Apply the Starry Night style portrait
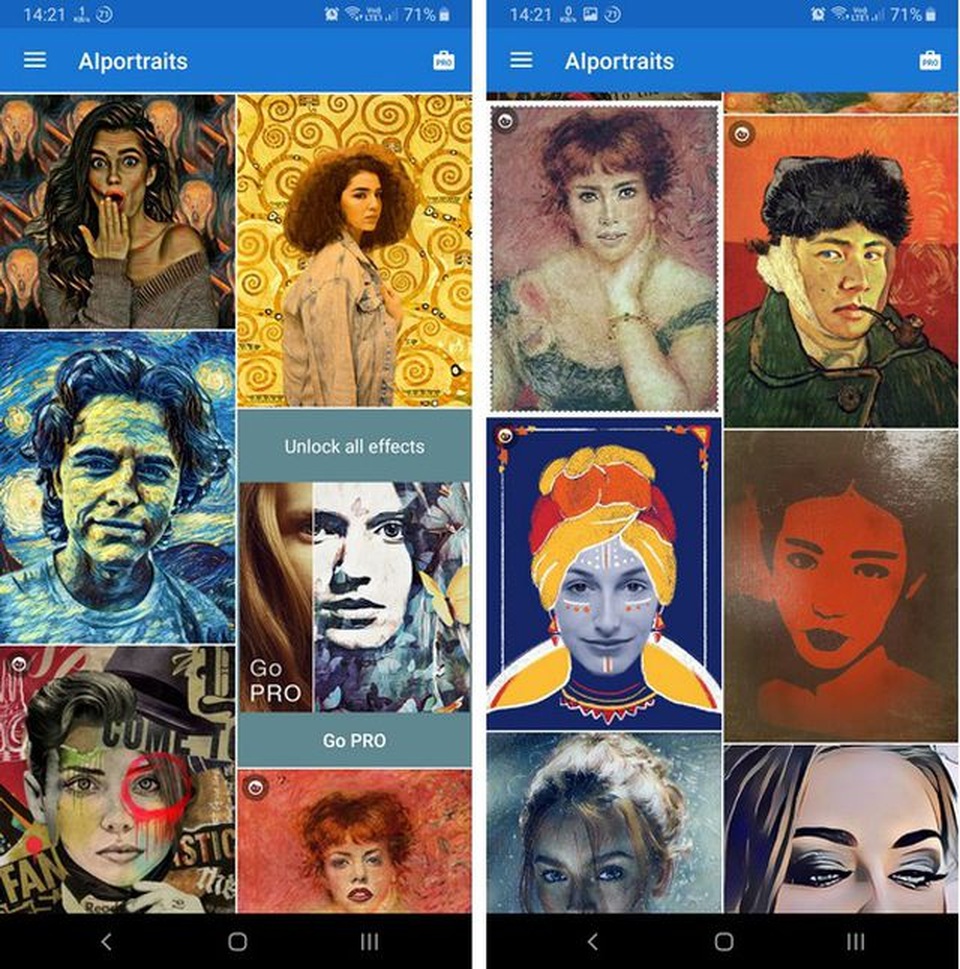 coord(117,487)
